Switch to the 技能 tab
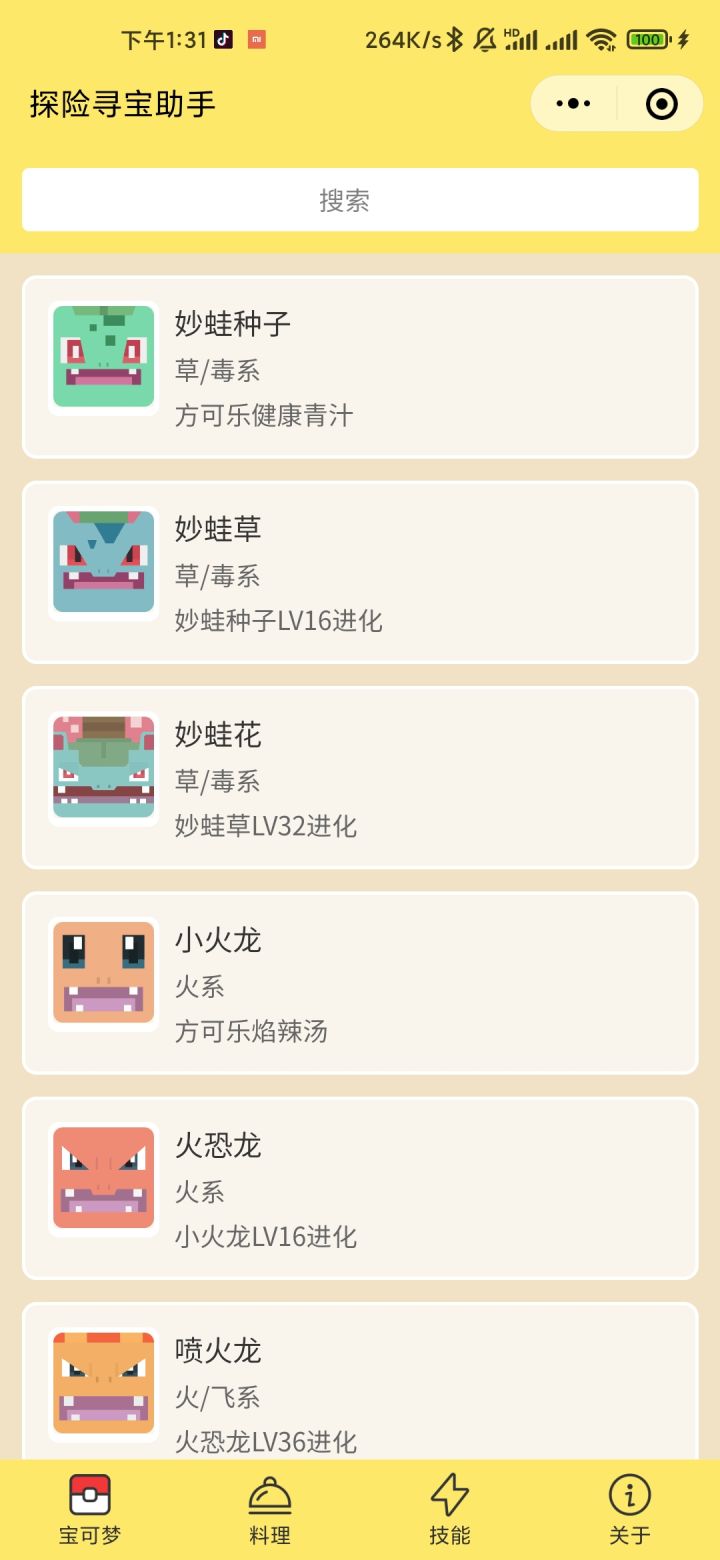The image size is (720, 1560). 450,1510
